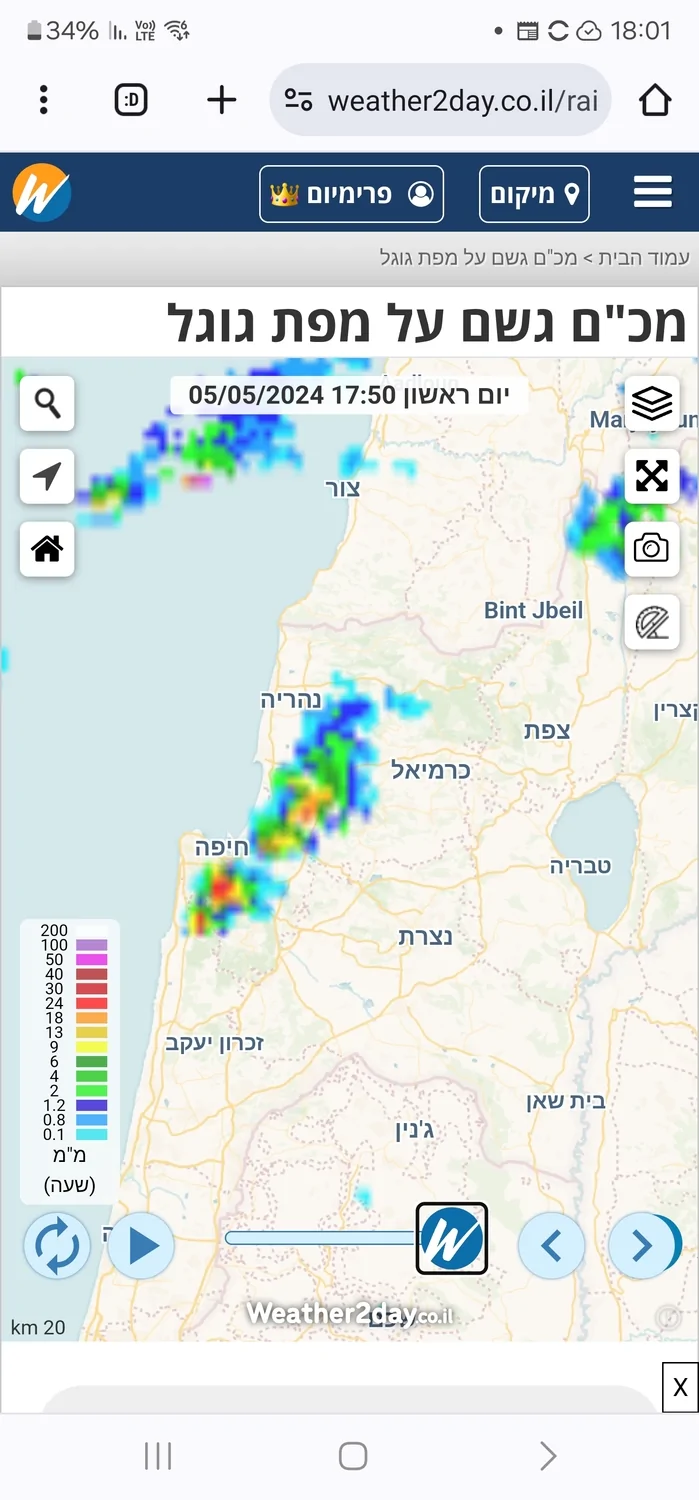Reset map with the house icon
This screenshot has width=699, height=1500.
[47, 549]
